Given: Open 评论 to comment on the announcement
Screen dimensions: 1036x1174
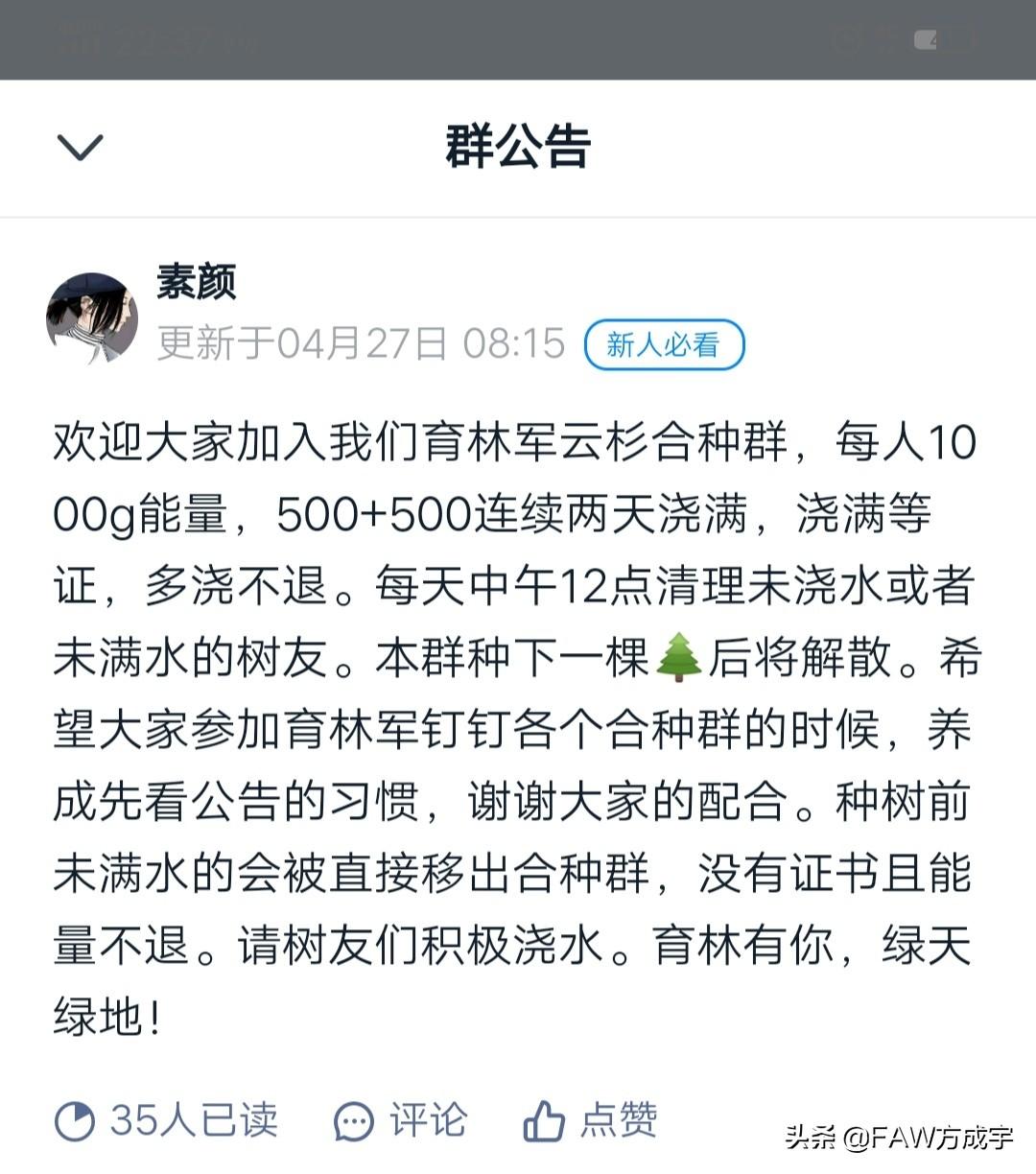Looking at the screenshot, I should point(401,1119).
